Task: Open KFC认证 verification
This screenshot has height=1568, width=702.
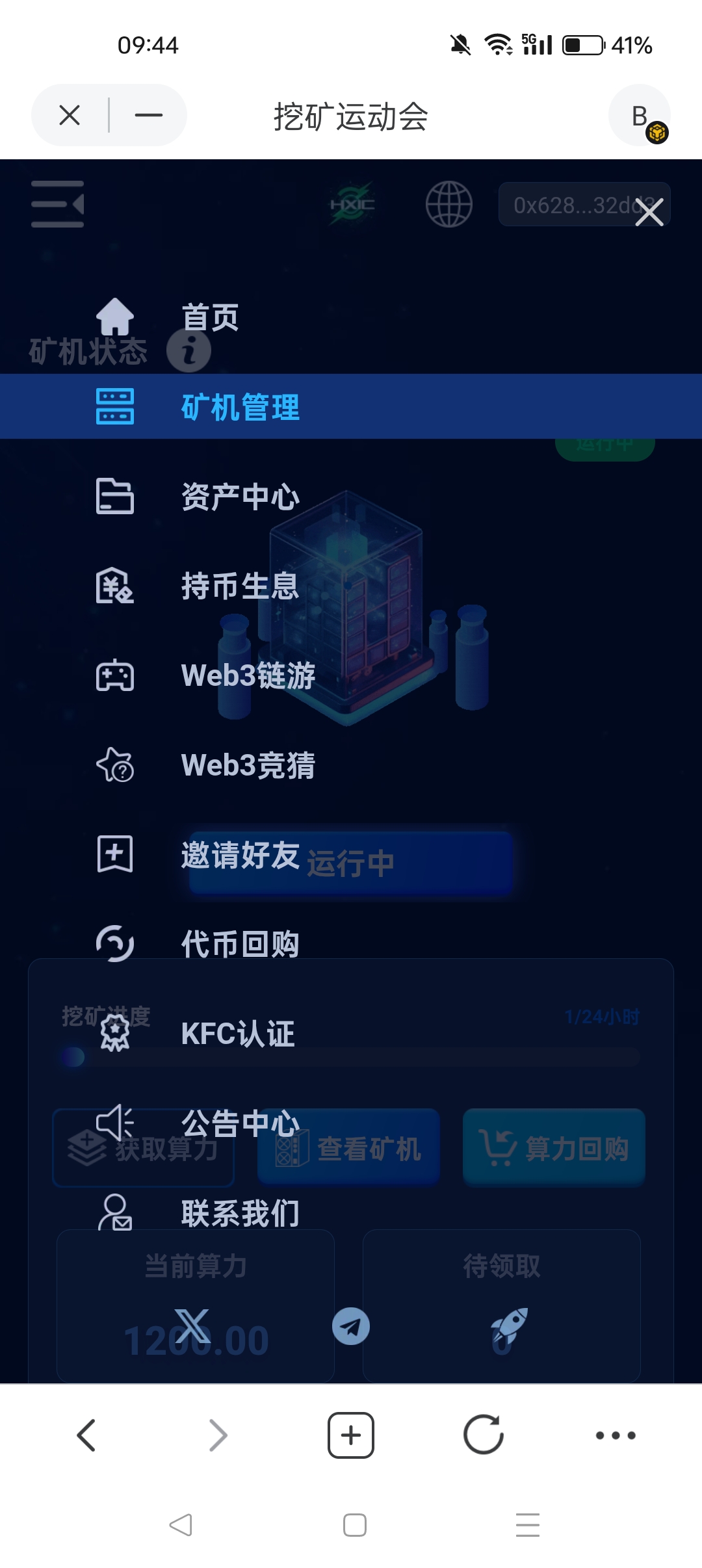Action: 237,1034
